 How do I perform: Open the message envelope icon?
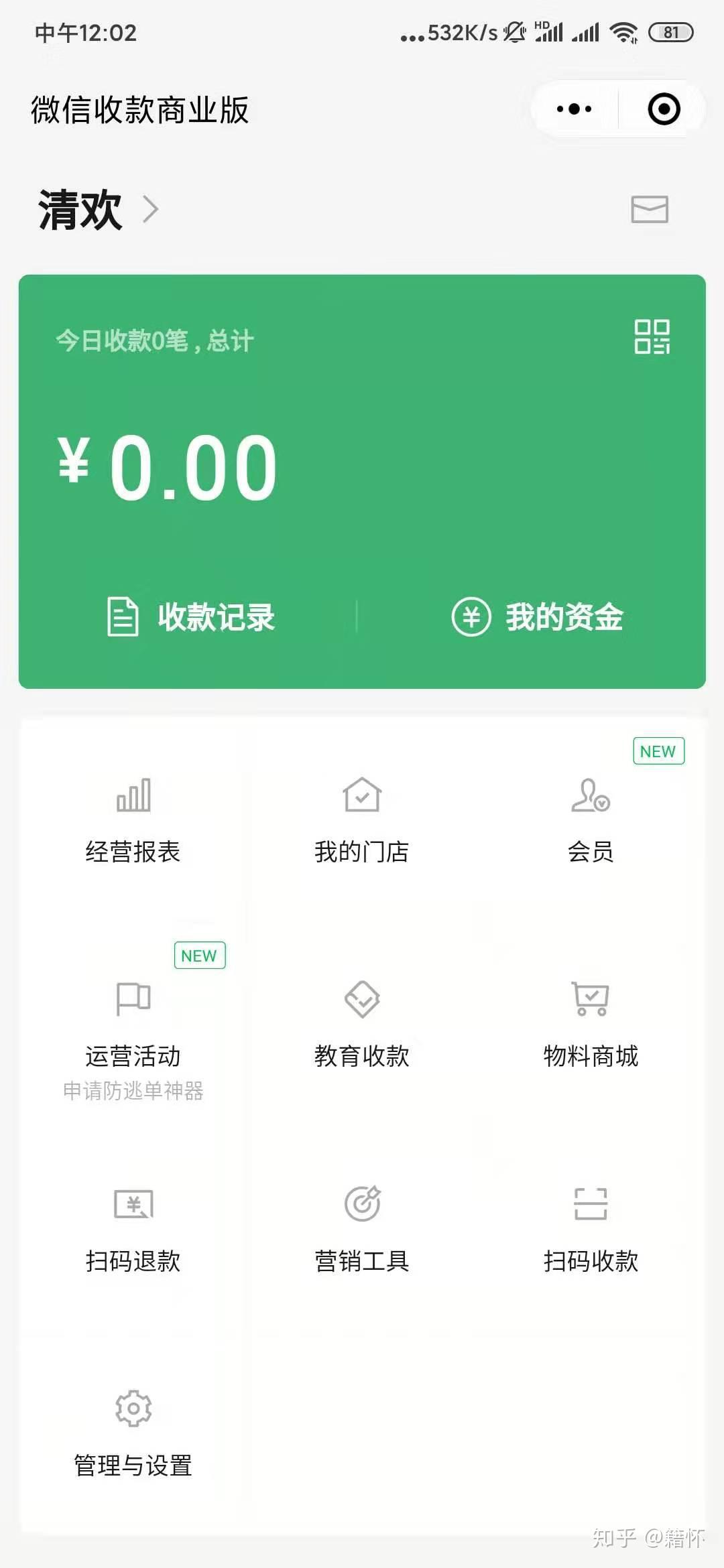649,210
